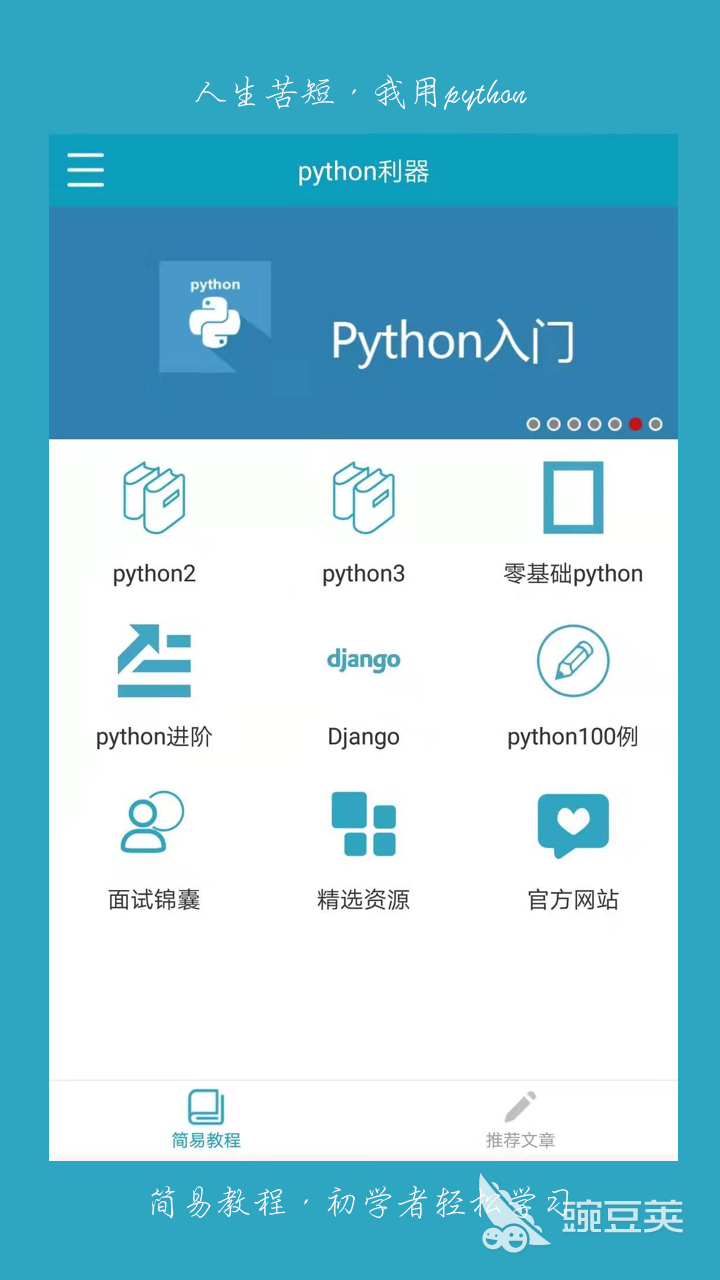Tap the 豌豆荚 watermark logo
Screen dimensions: 720x1280
click(x=590, y=1218)
